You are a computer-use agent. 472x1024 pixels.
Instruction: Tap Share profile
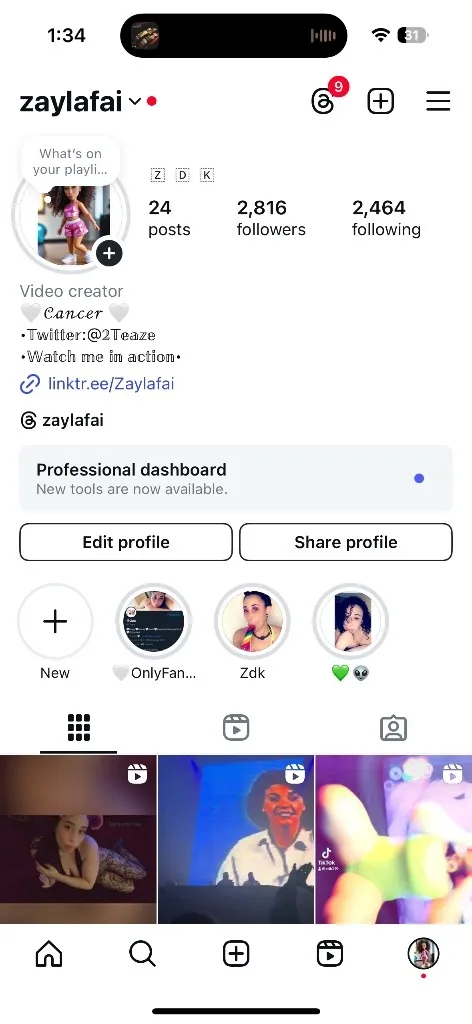346,542
